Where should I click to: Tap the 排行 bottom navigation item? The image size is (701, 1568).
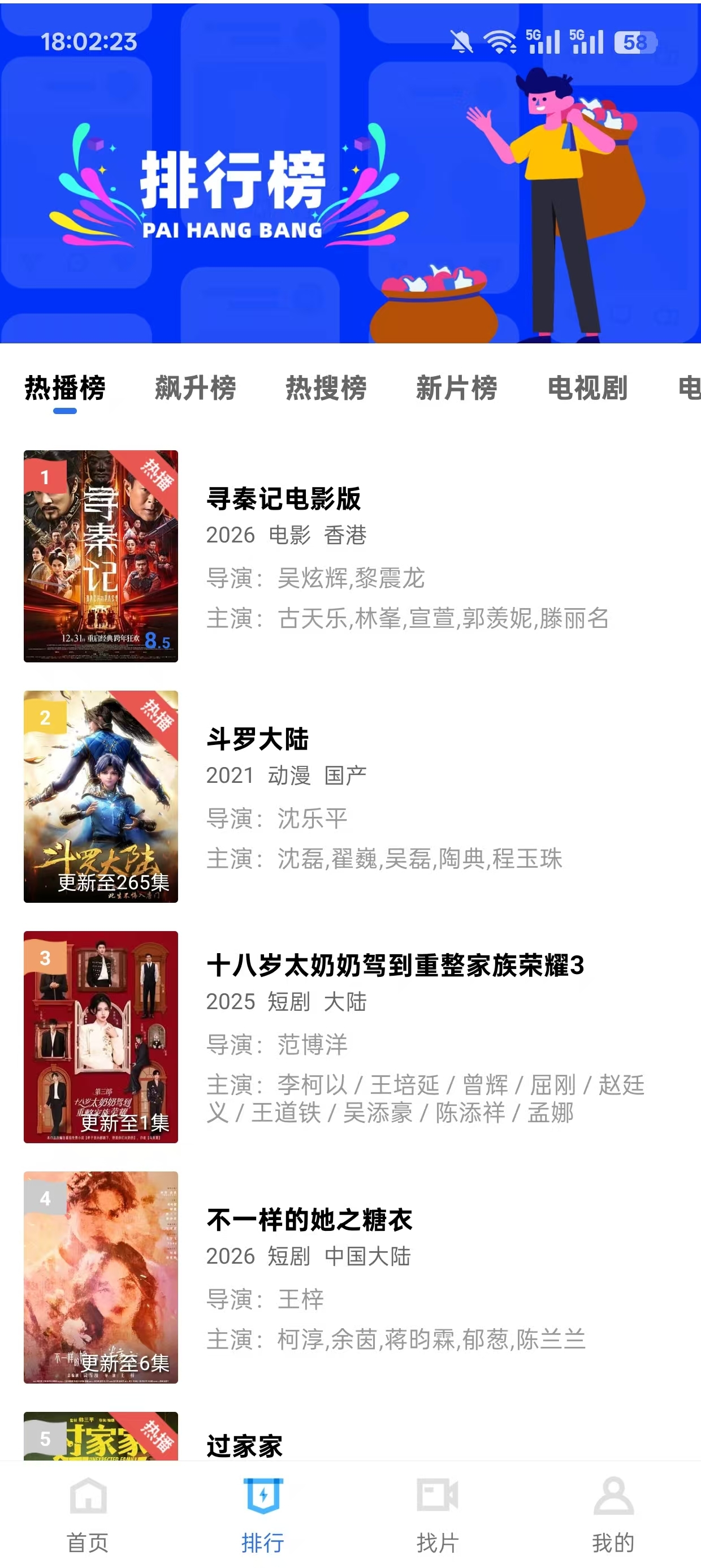pyautogui.click(x=263, y=1514)
